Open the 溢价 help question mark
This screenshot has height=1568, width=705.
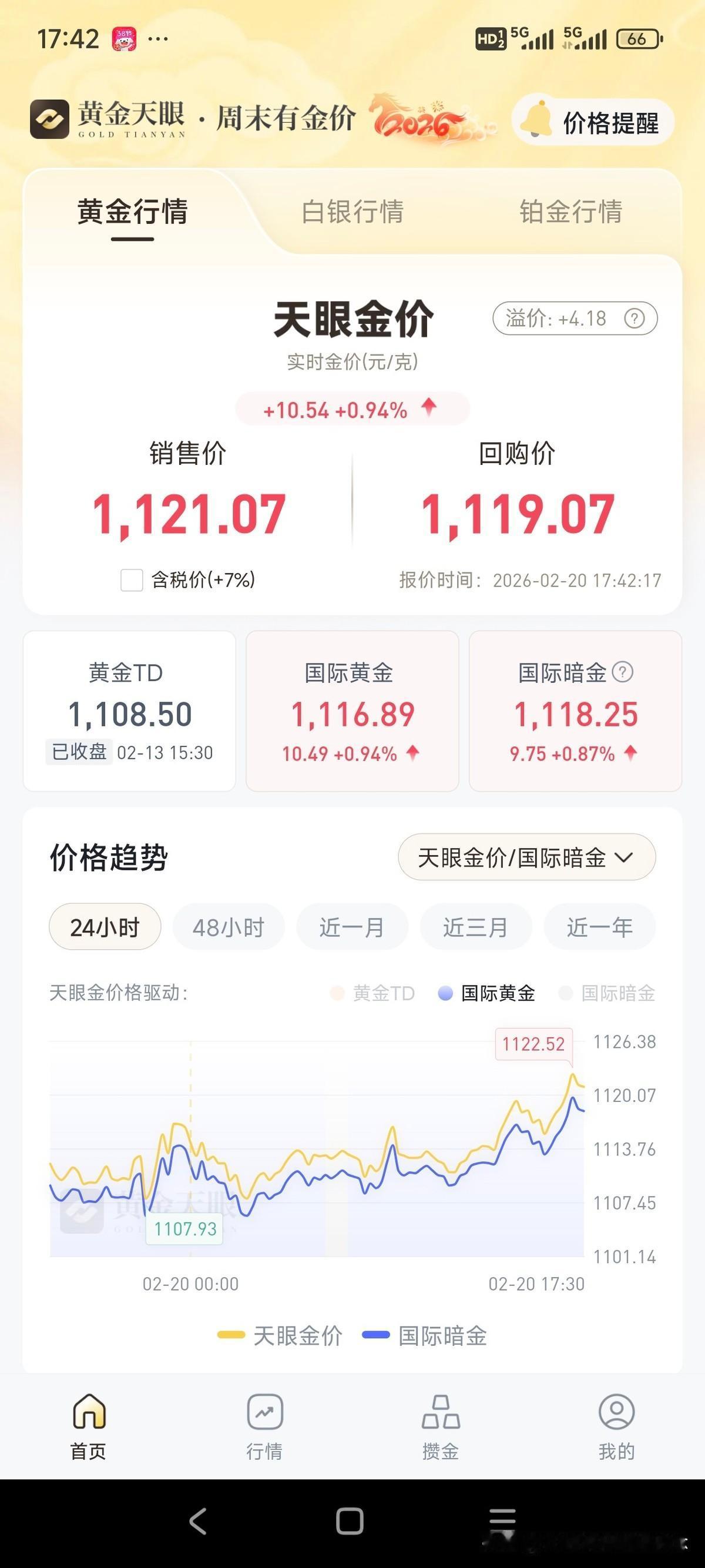(x=633, y=319)
